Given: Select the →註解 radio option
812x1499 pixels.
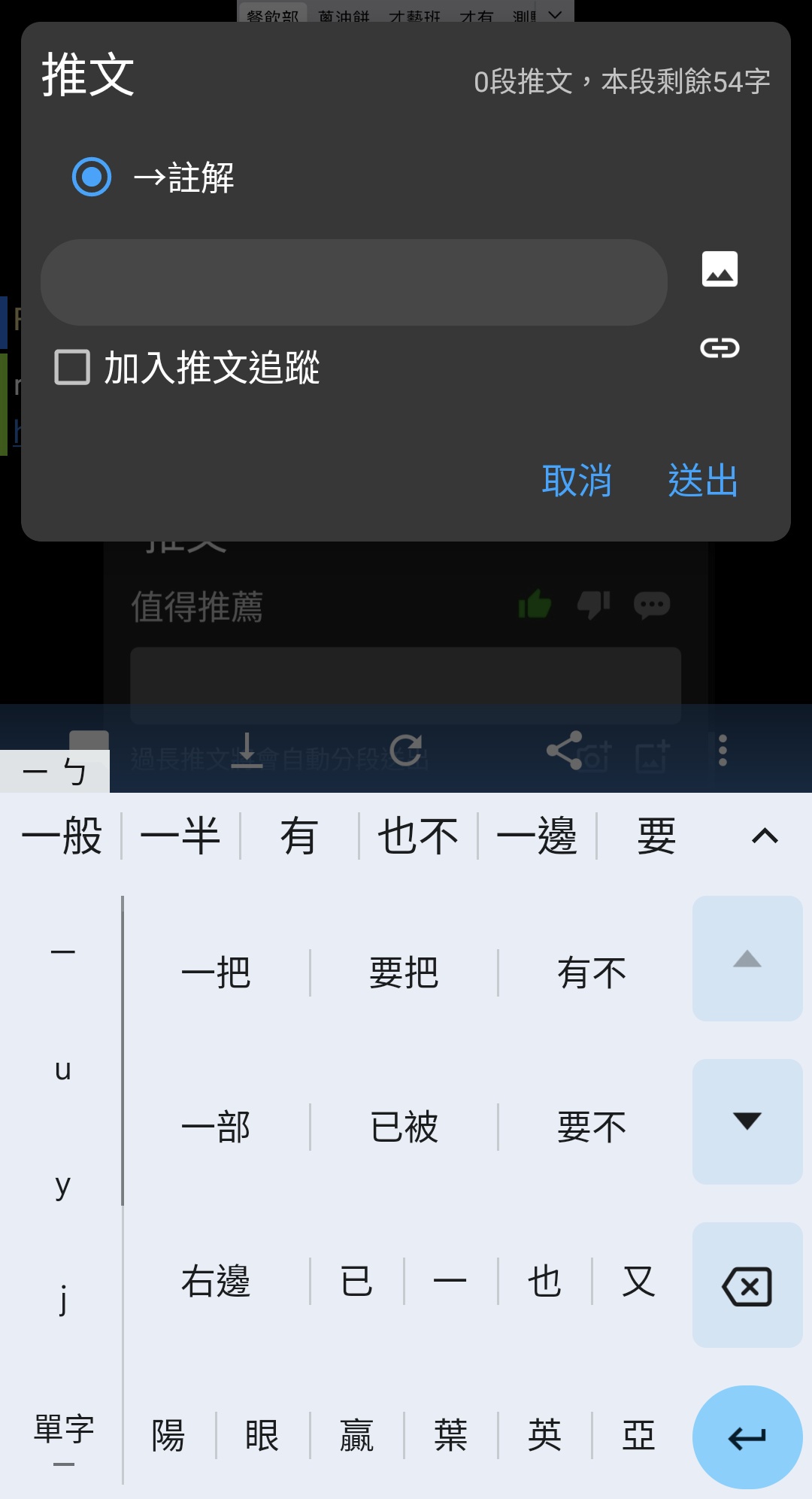Looking at the screenshot, I should [x=92, y=178].
